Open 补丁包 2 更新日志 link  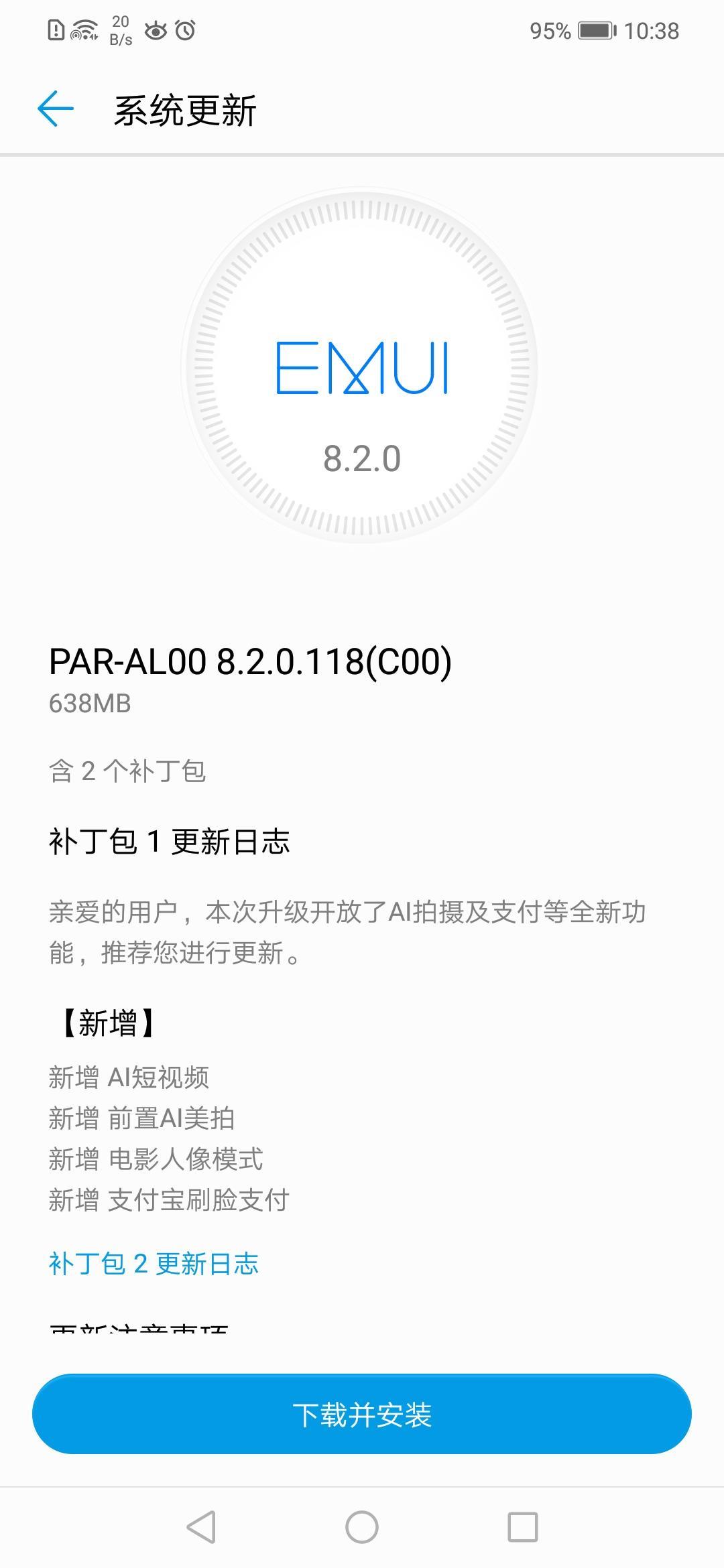pos(154,1264)
